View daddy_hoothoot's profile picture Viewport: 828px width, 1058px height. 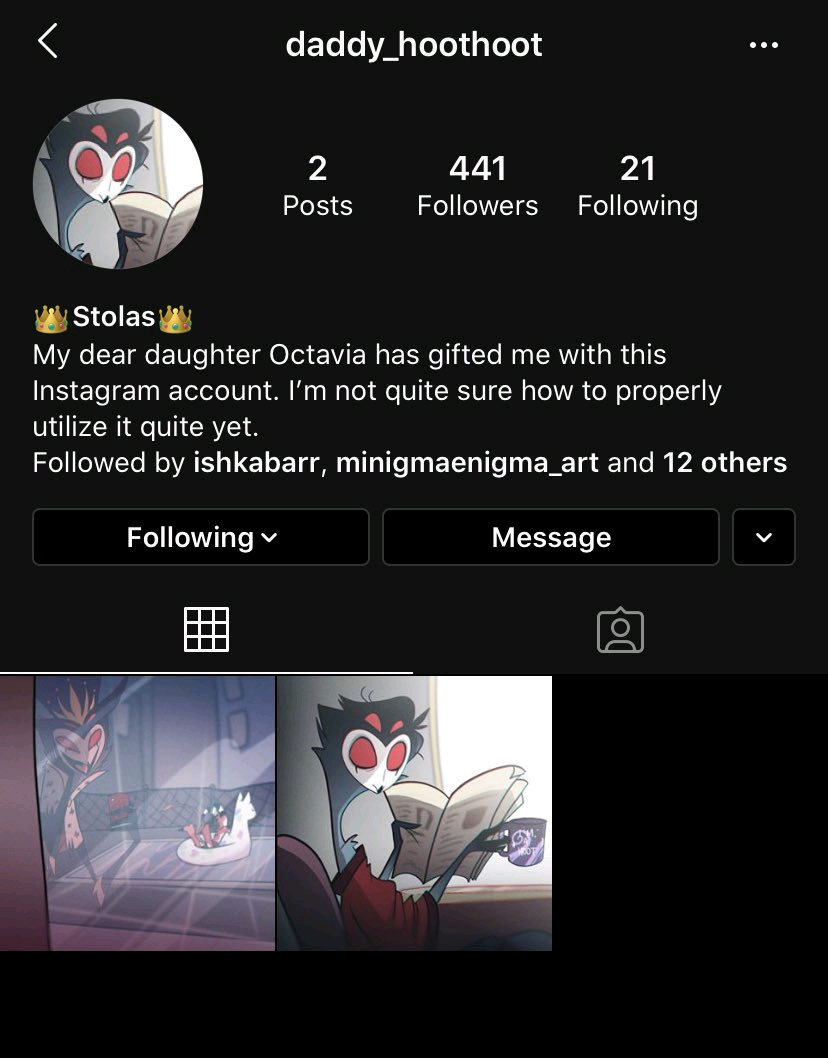click(118, 184)
